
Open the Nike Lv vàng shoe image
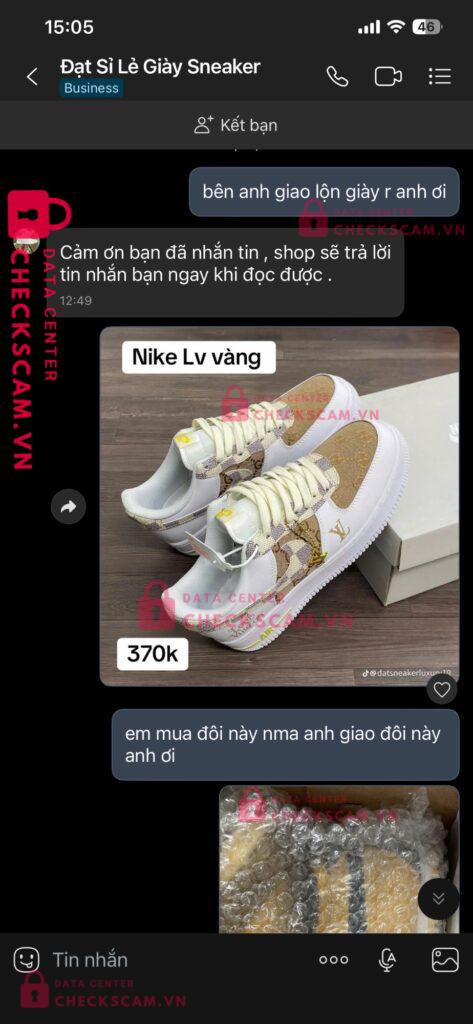pyautogui.click(x=280, y=506)
